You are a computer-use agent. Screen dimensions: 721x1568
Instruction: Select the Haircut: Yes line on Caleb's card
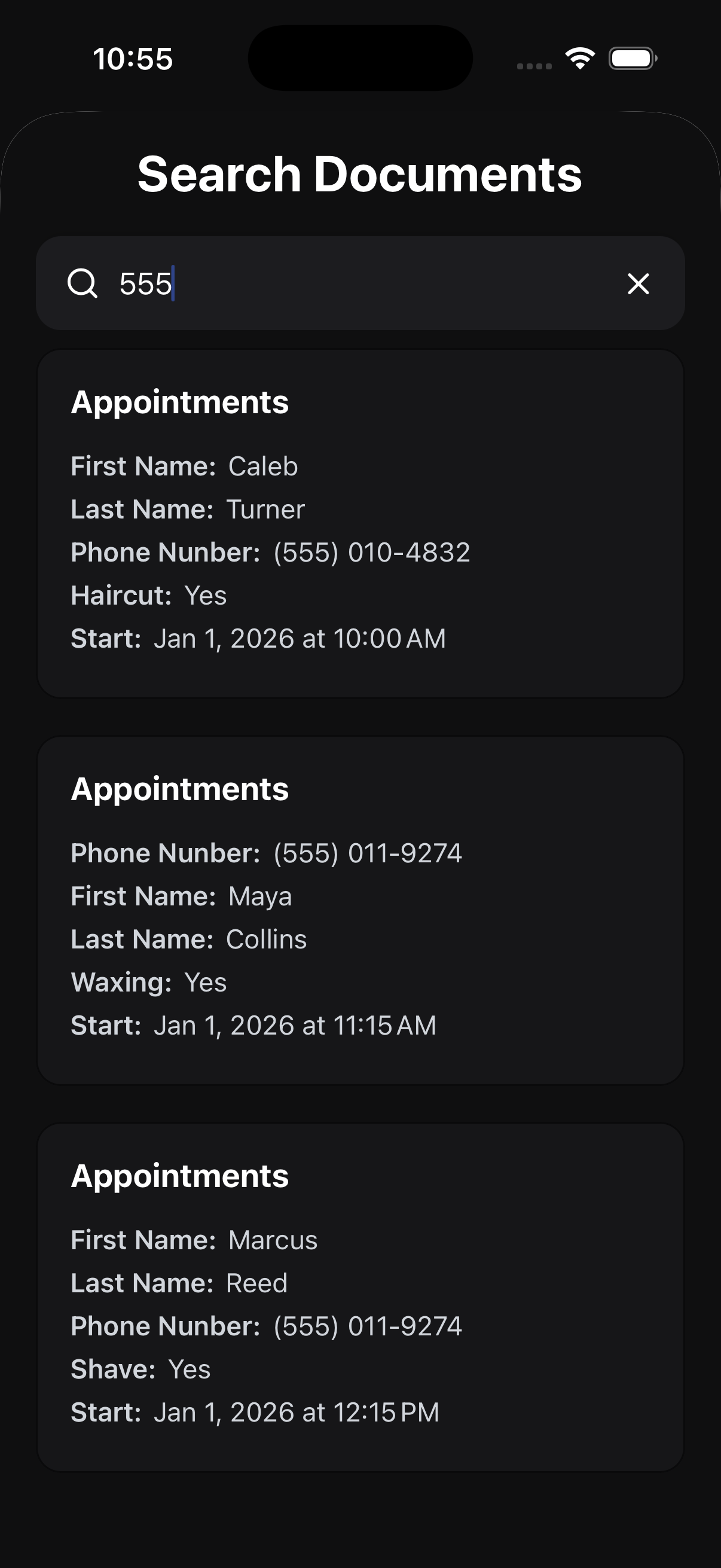click(x=148, y=594)
